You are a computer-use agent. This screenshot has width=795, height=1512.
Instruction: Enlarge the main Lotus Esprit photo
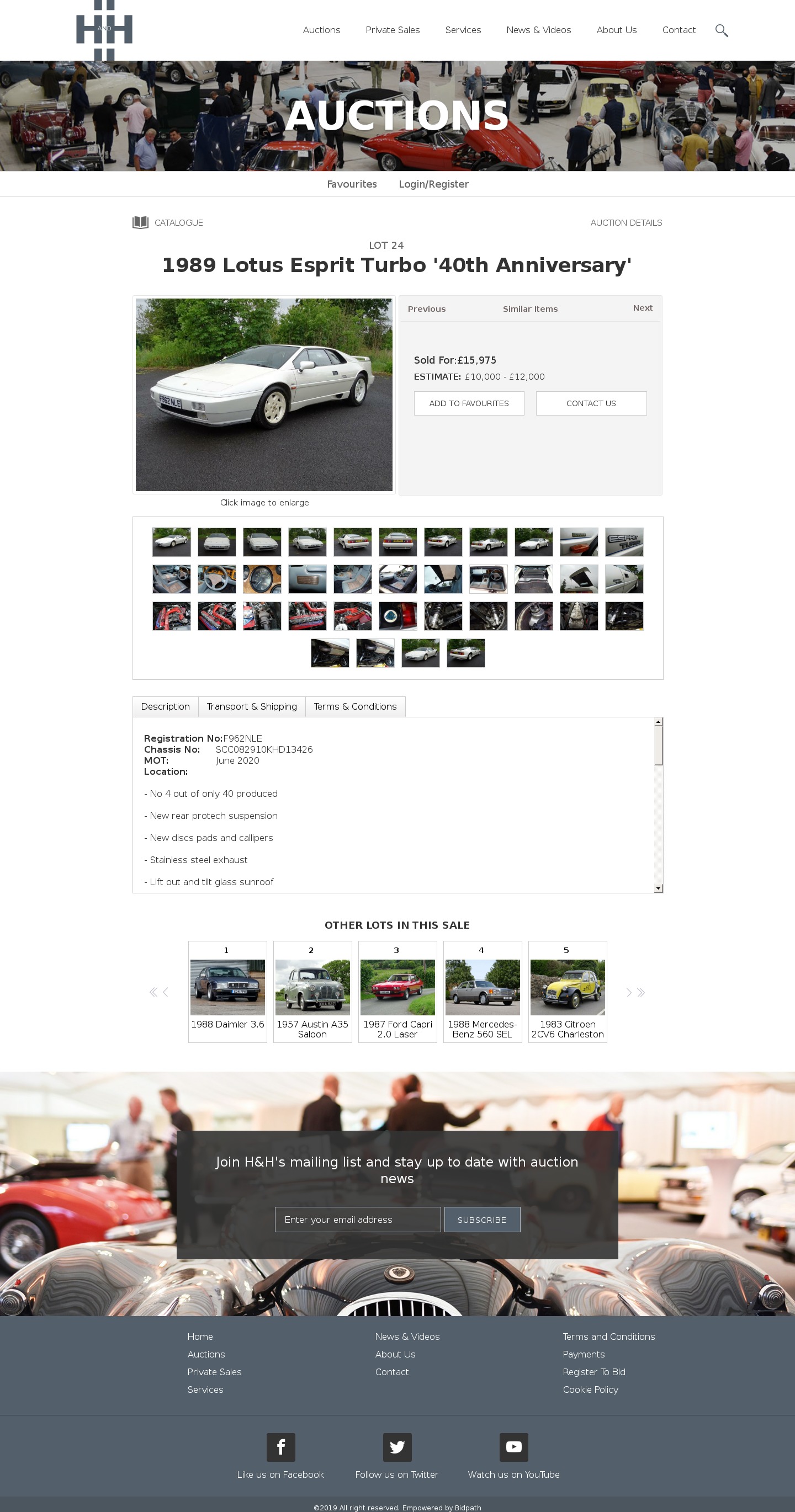(264, 395)
